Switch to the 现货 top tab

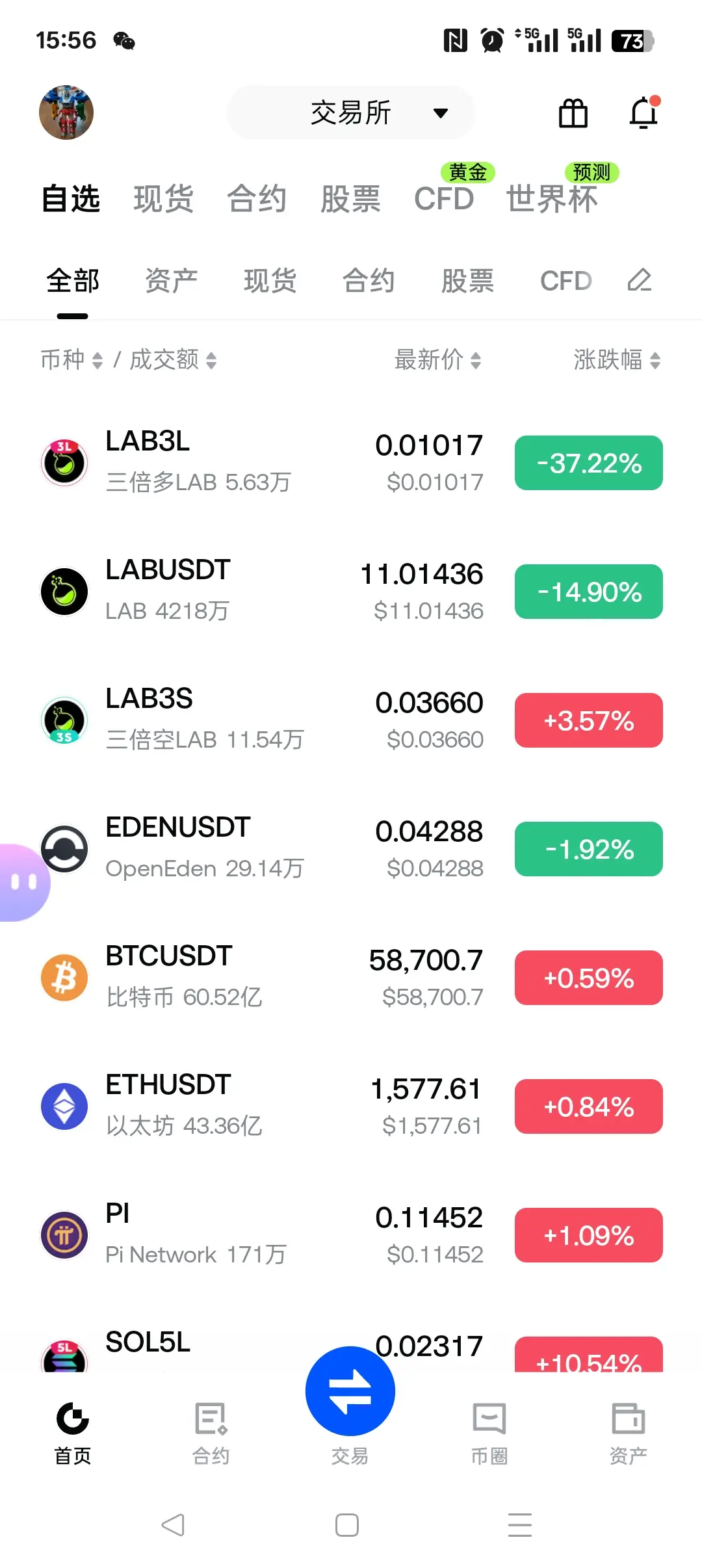[x=164, y=198]
